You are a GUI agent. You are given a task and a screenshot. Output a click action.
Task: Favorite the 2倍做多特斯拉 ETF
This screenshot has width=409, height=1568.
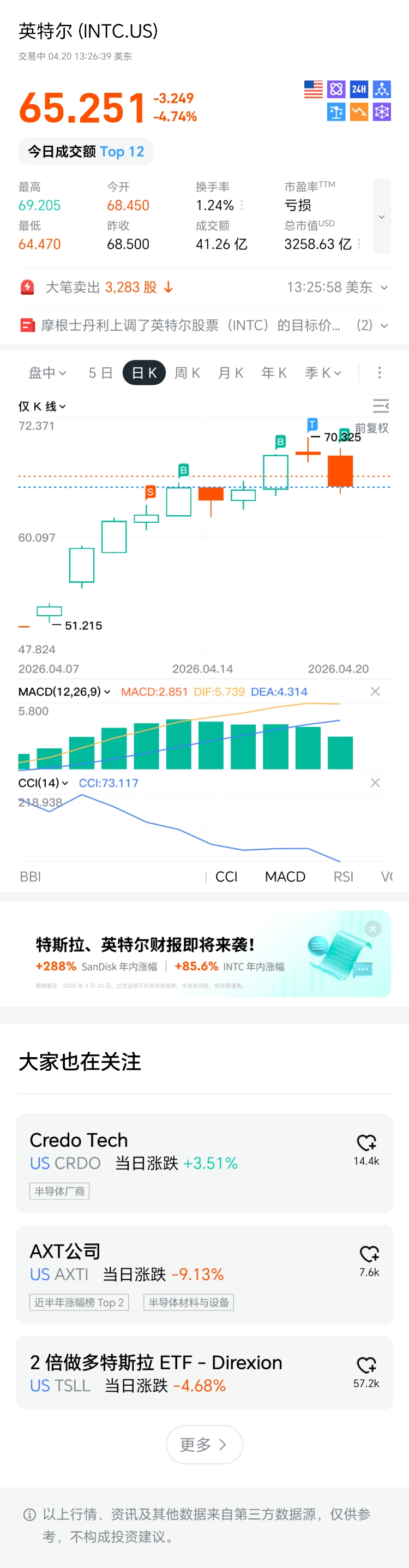coord(366,1366)
